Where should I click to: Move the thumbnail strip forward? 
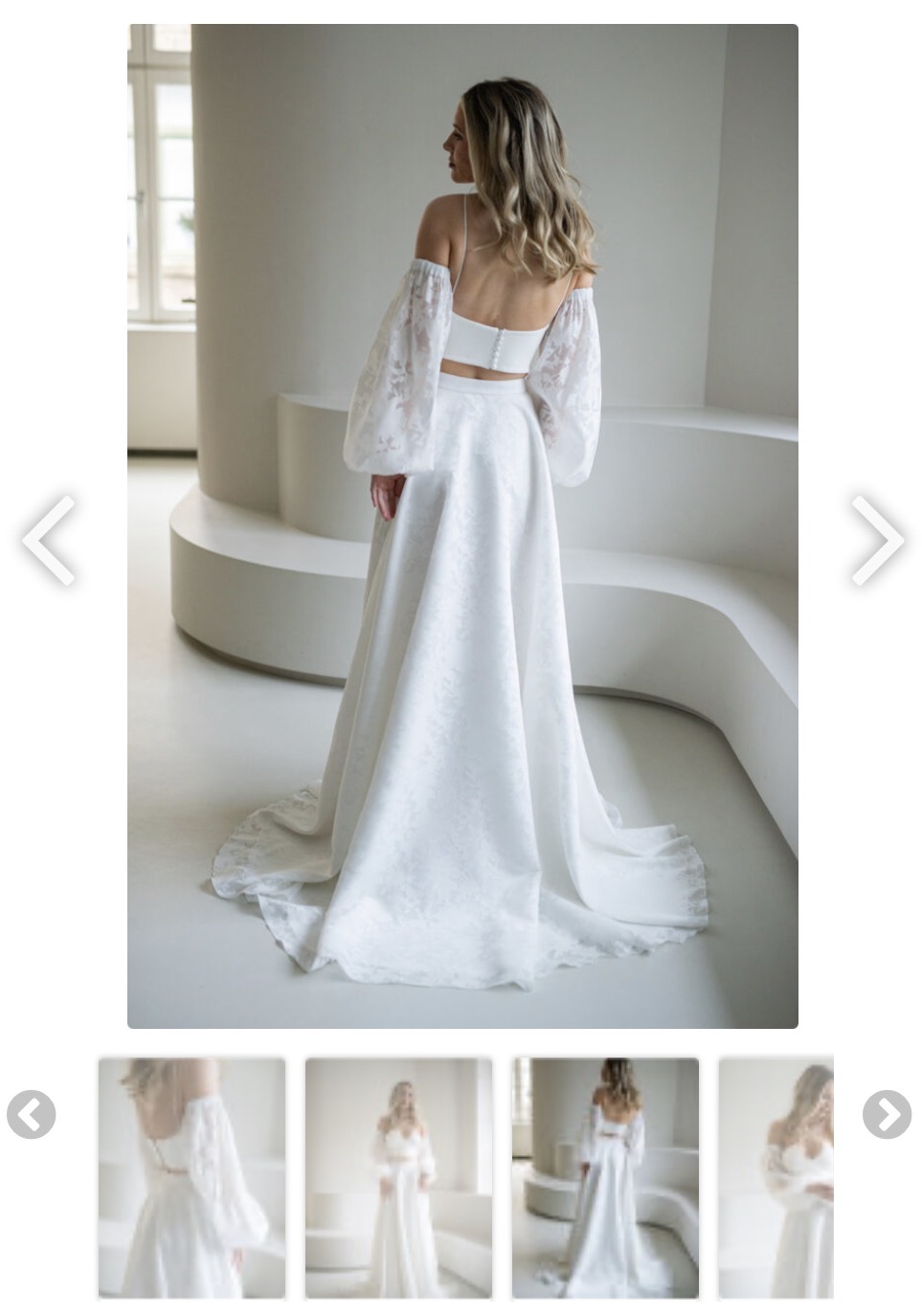pyautogui.click(x=887, y=1115)
